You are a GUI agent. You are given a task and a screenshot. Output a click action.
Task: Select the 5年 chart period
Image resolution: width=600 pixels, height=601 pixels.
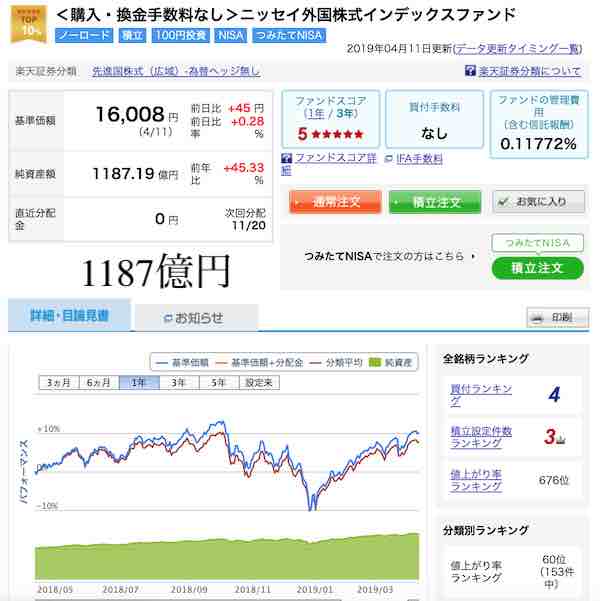pos(217,382)
